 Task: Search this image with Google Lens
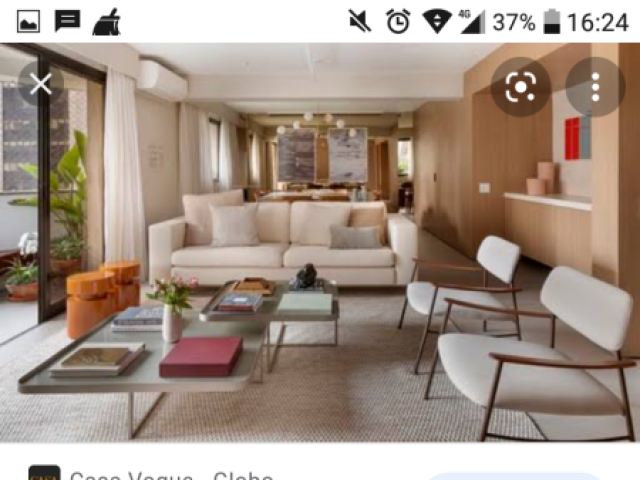pos(521,87)
